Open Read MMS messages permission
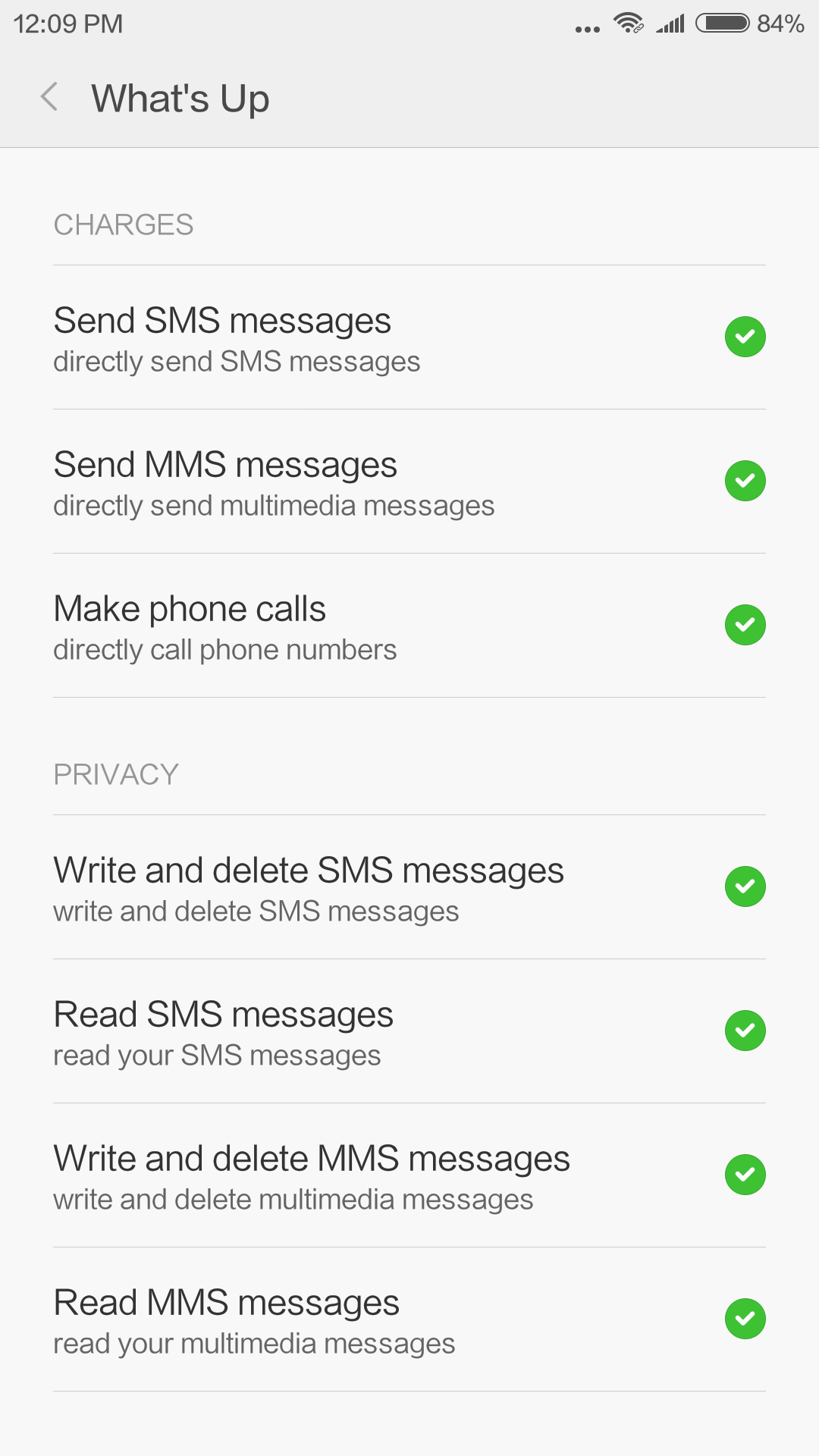The height and width of the screenshot is (1456, 819). 409,1319
